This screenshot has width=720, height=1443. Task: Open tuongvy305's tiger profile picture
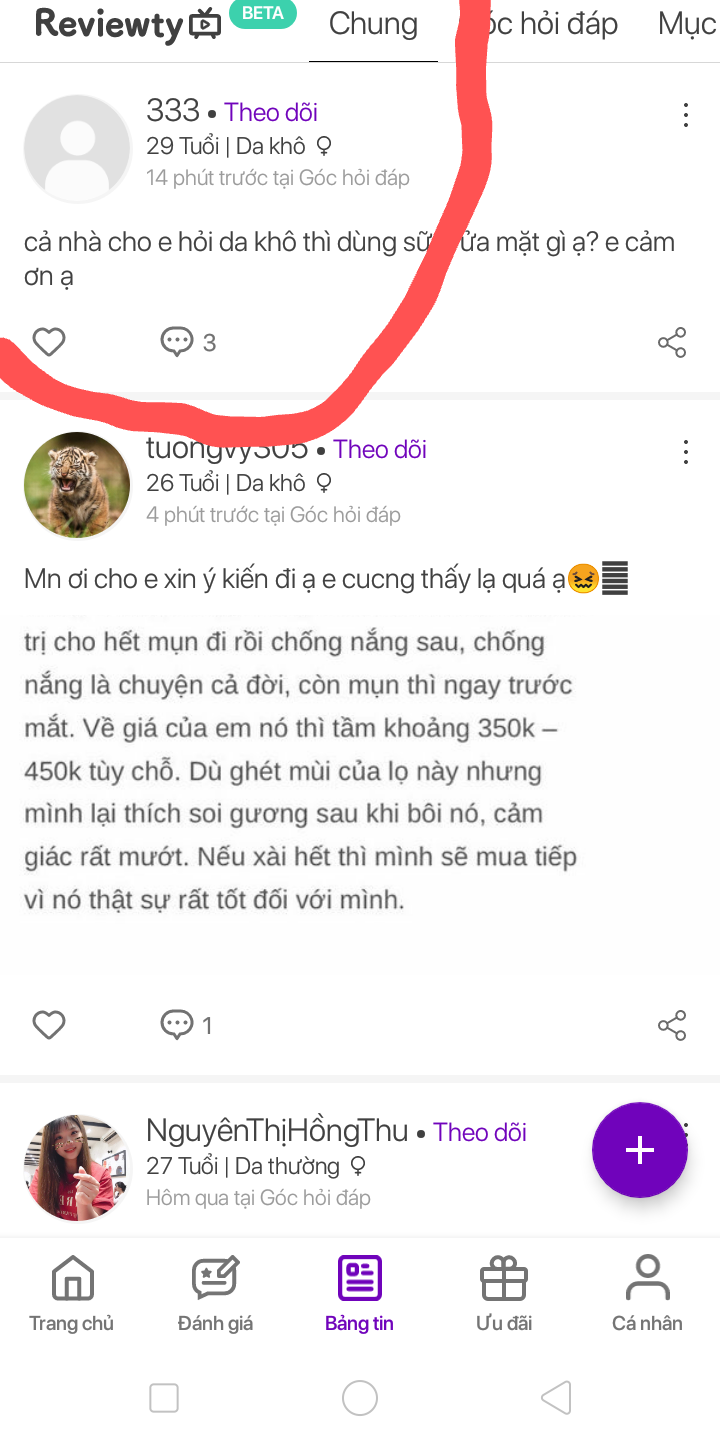(77, 485)
